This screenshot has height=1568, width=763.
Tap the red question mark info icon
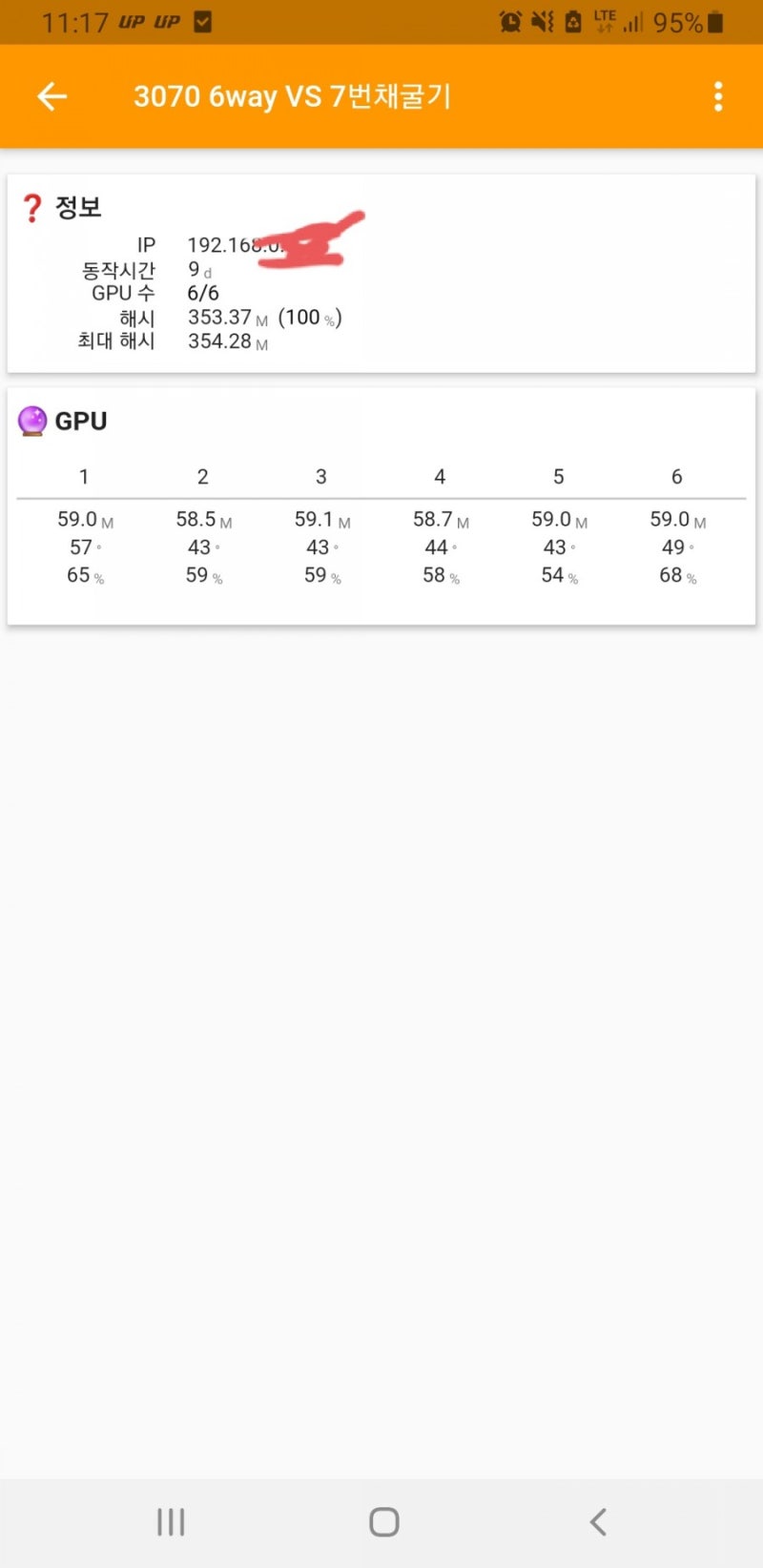coord(31,205)
